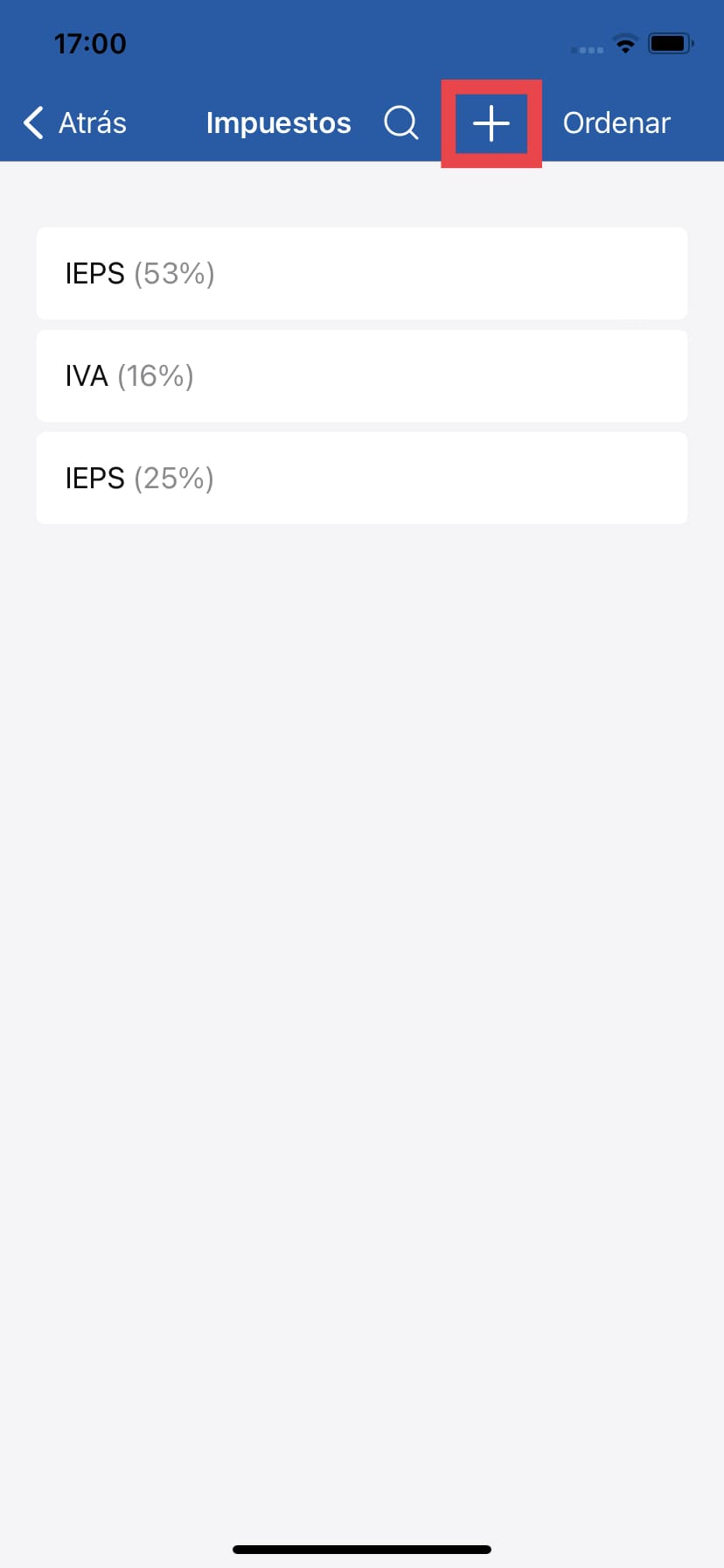Open the search magnifier icon
The width and height of the screenshot is (724, 1568).
(x=401, y=123)
